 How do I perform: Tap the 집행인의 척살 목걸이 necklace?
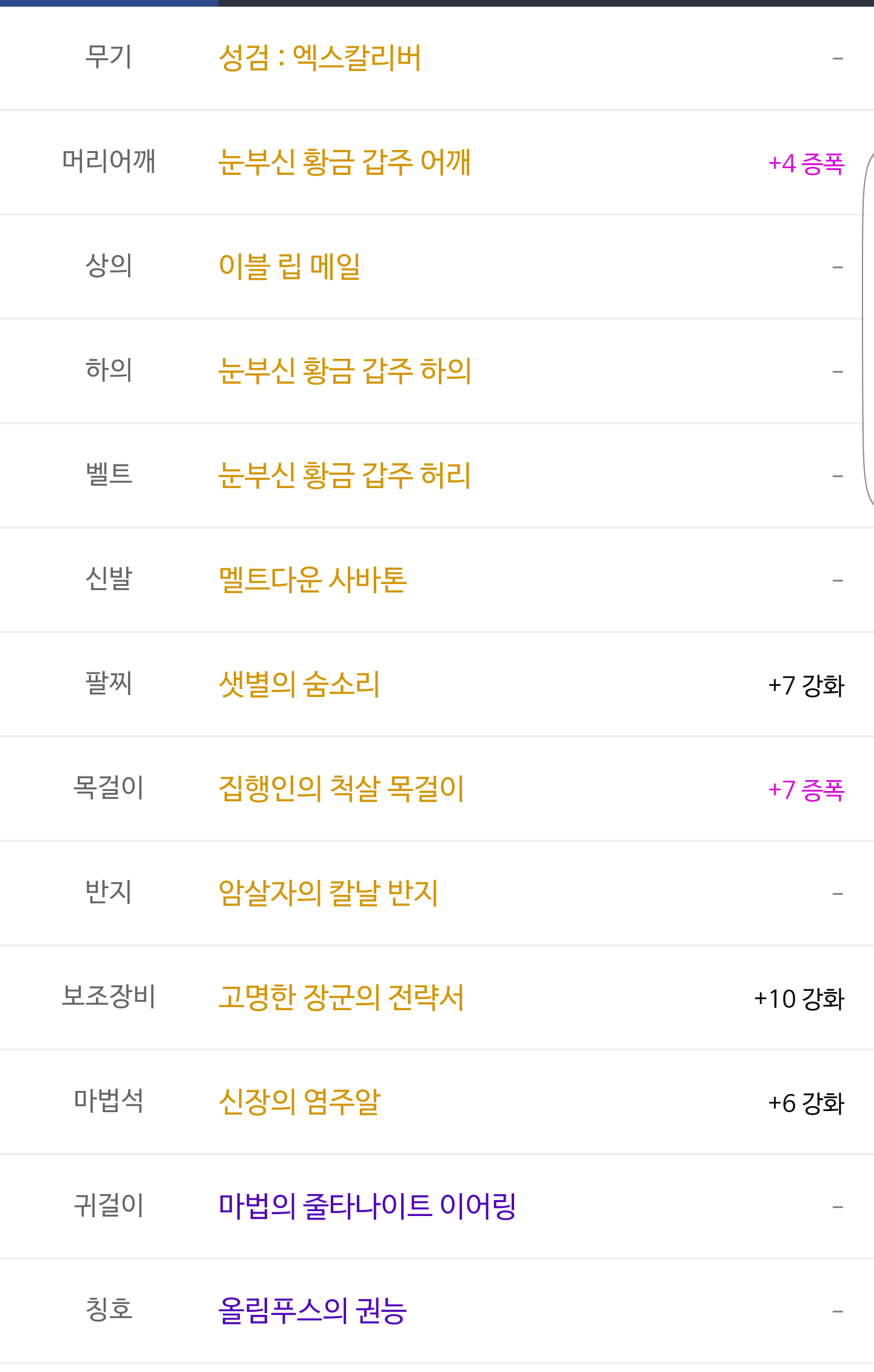point(341,789)
